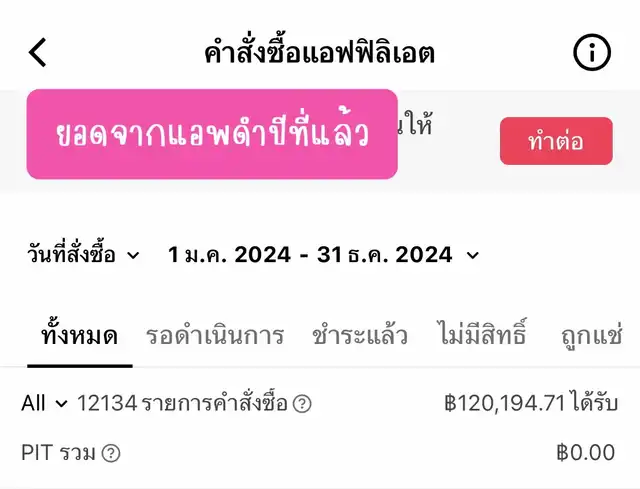Go back using the arrow icon

point(37,52)
